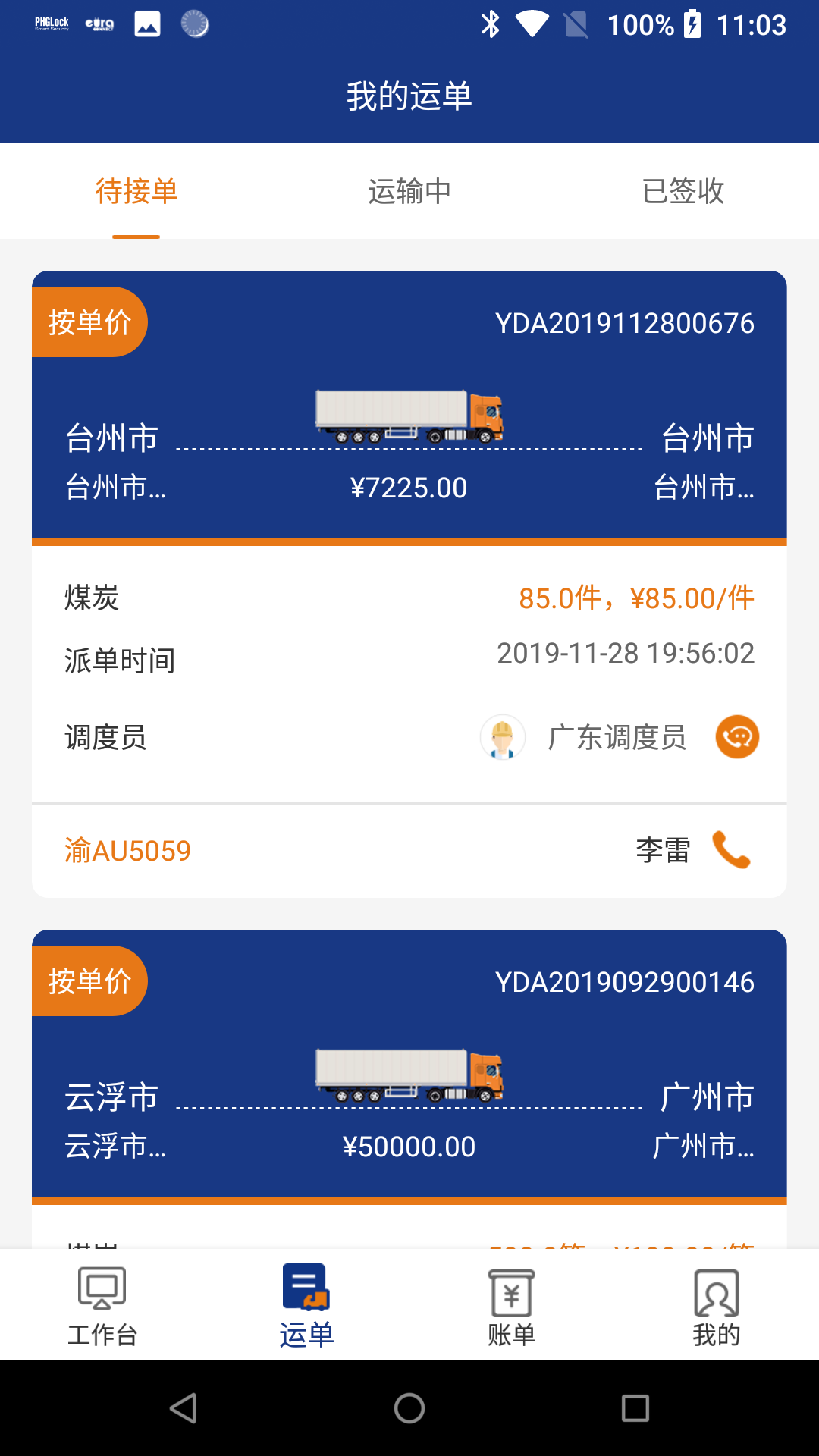Switch to the 已签收 tab

[683, 192]
